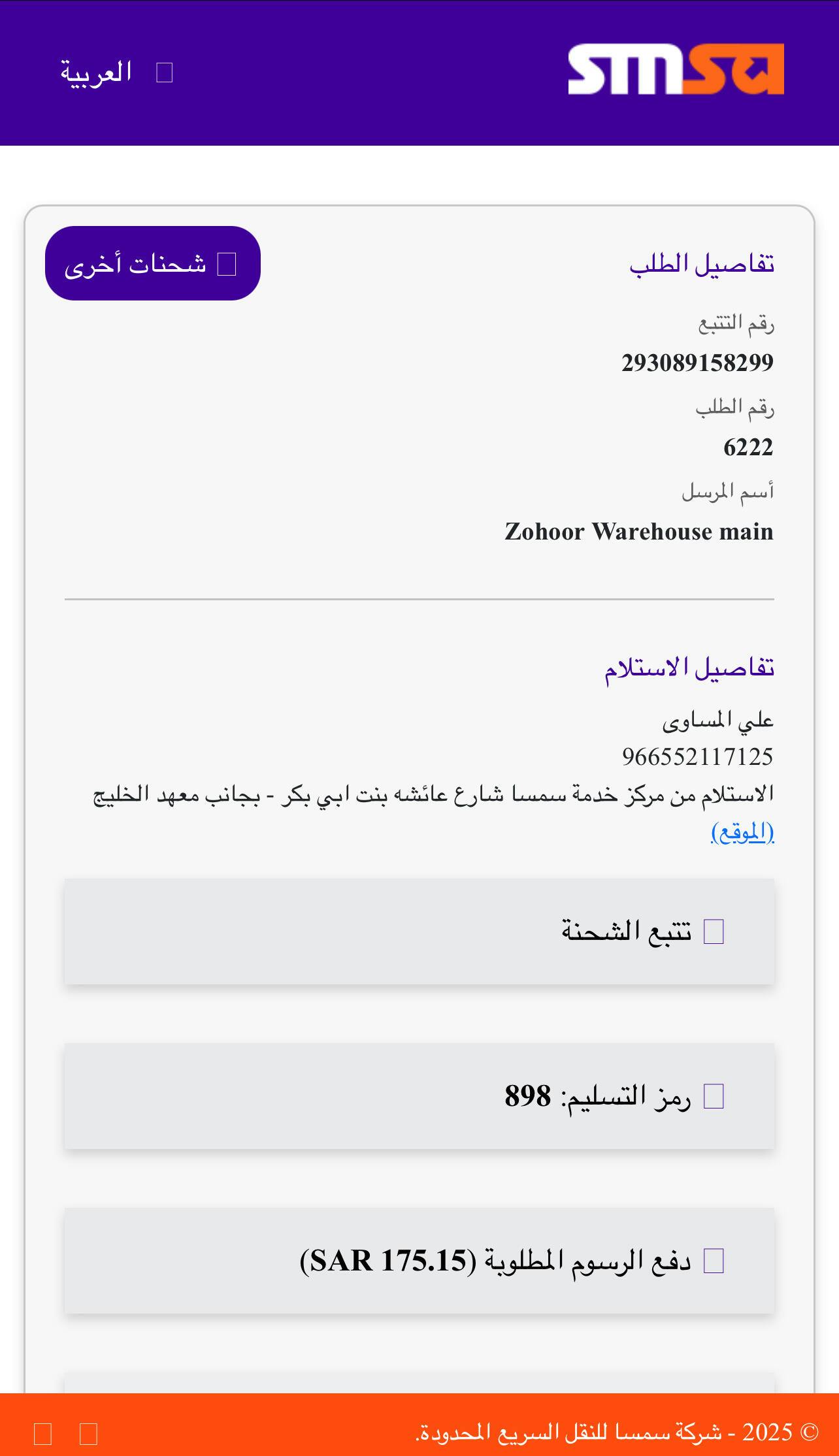Viewport: 839px width, 1456px height.
Task: Open the شحنات أخرى button
Action: pos(153,263)
